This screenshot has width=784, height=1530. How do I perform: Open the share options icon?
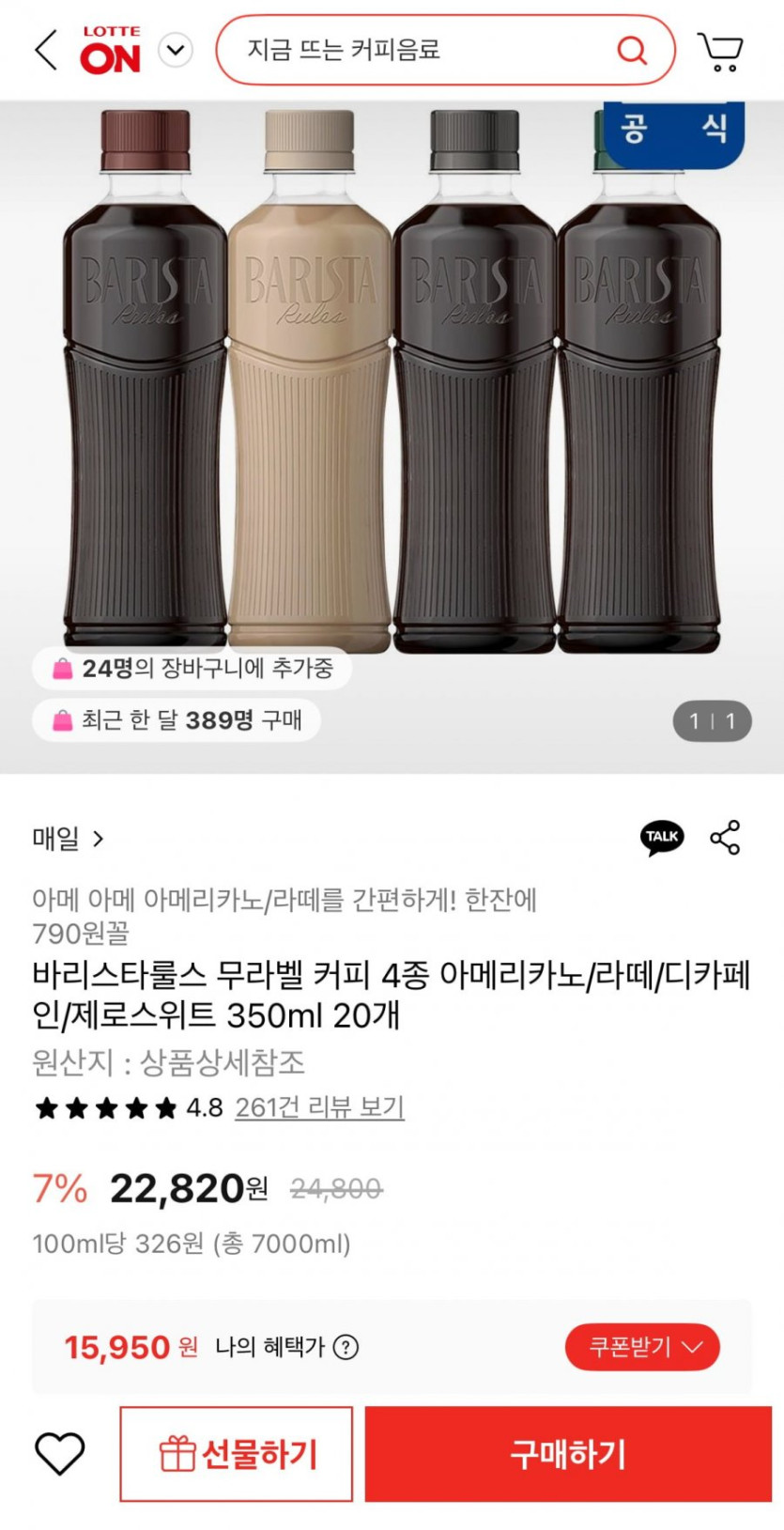point(725,837)
